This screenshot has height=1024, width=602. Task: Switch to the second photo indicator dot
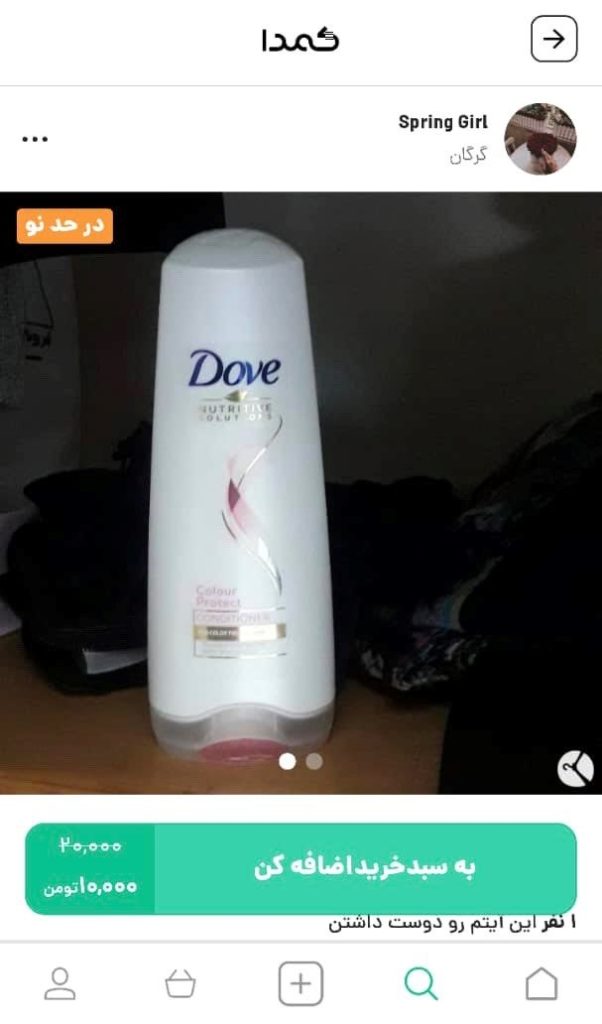pos(314,761)
